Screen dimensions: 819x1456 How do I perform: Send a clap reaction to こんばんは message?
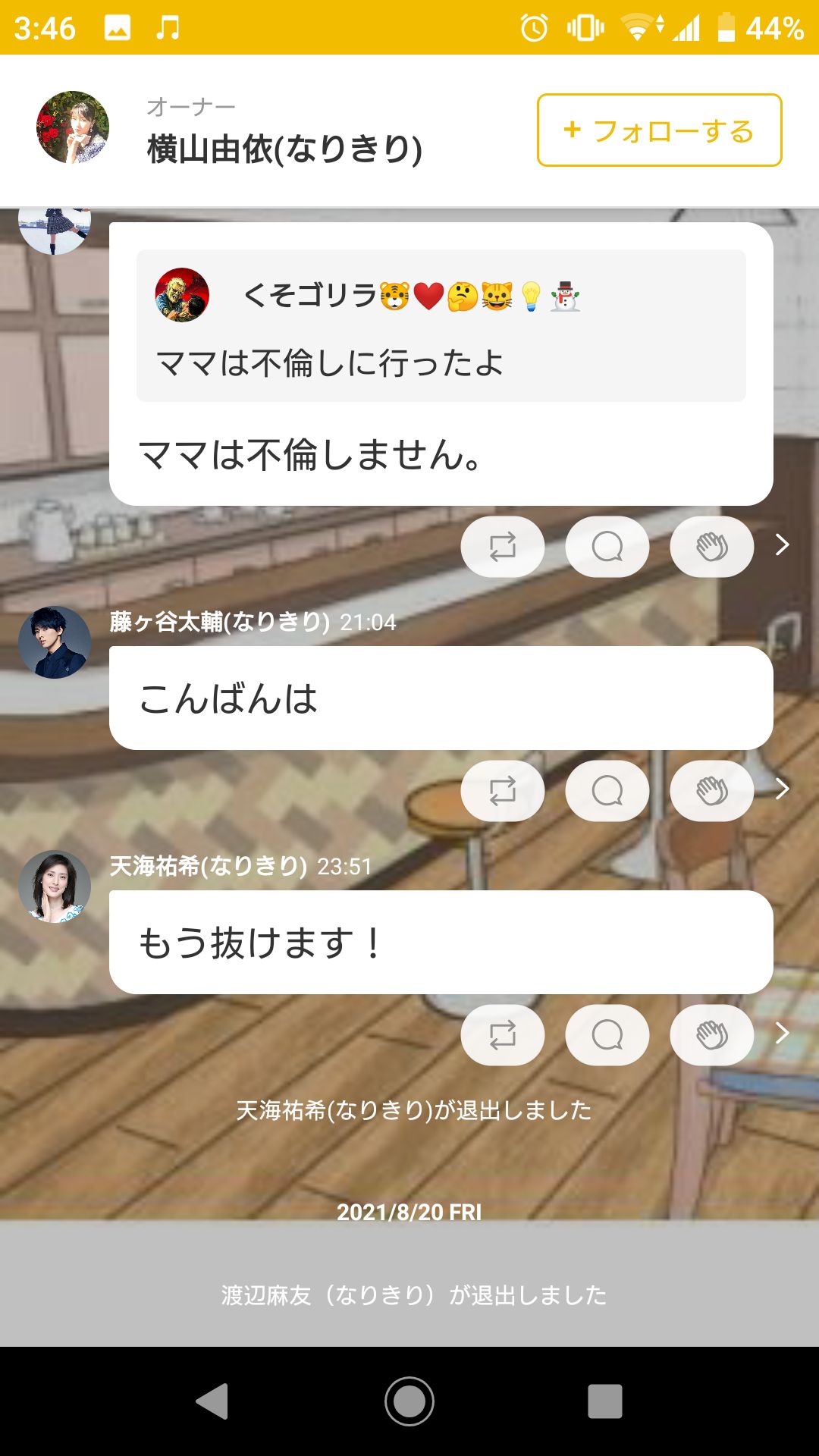click(711, 791)
